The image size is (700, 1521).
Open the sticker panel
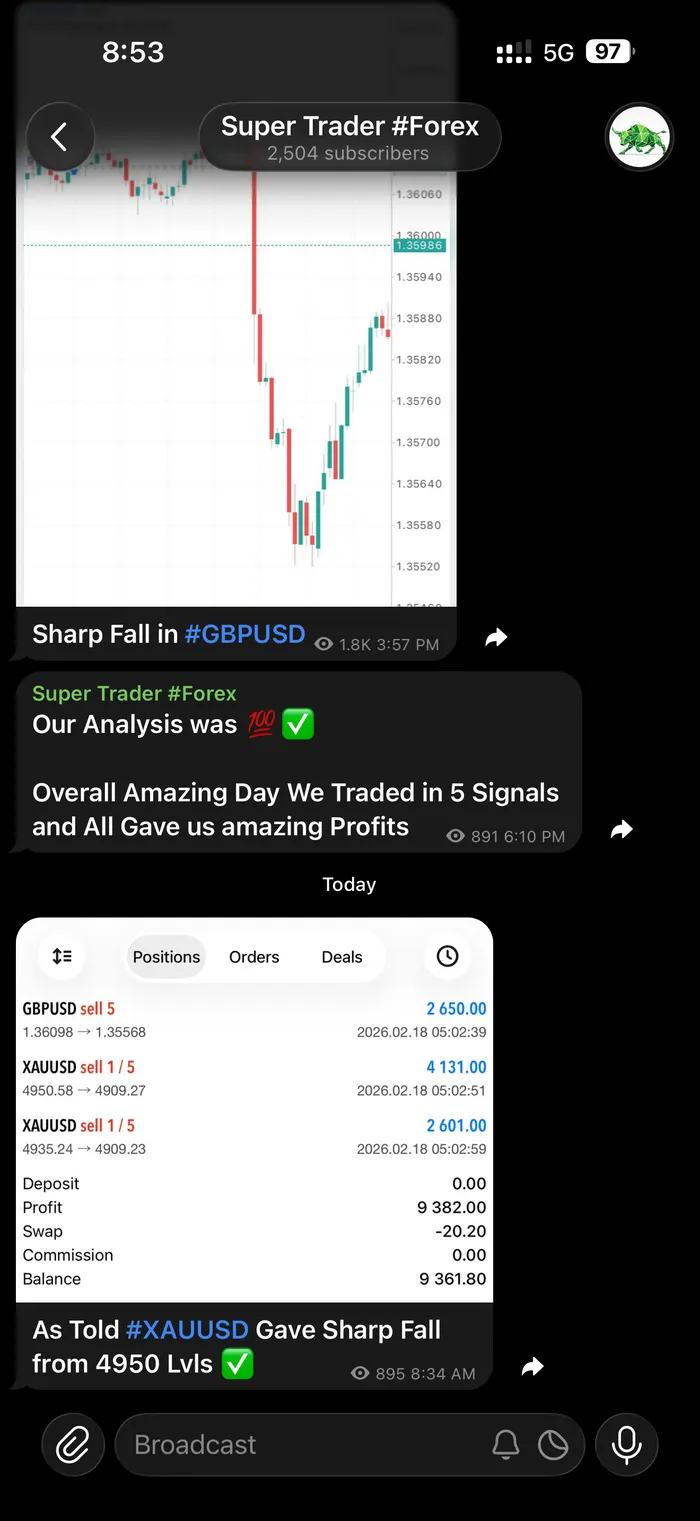click(x=553, y=1445)
